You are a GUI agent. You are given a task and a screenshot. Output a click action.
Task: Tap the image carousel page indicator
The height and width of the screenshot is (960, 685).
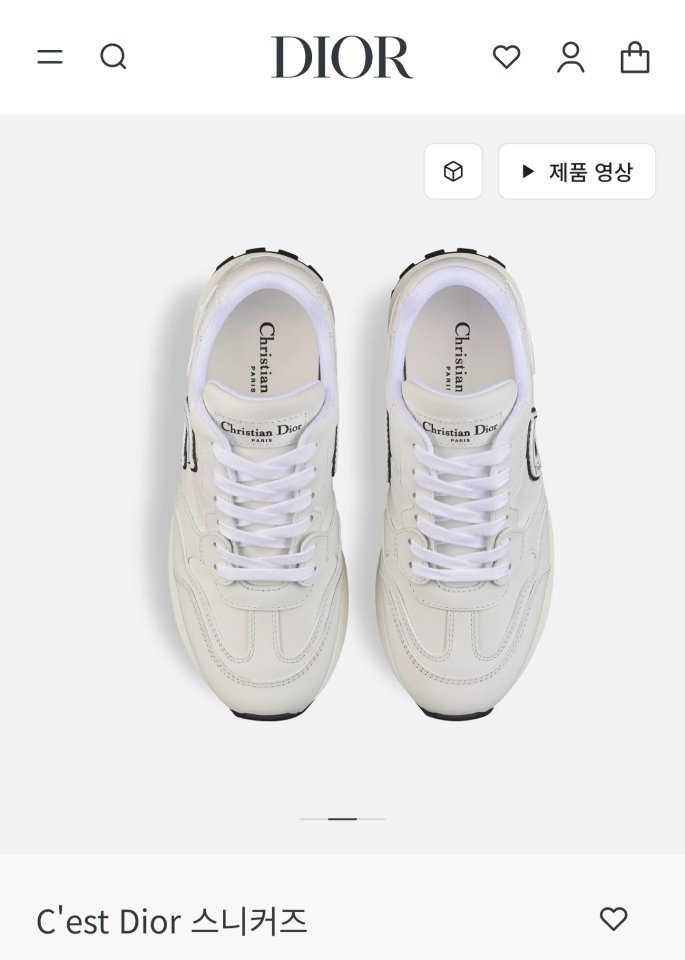342,819
